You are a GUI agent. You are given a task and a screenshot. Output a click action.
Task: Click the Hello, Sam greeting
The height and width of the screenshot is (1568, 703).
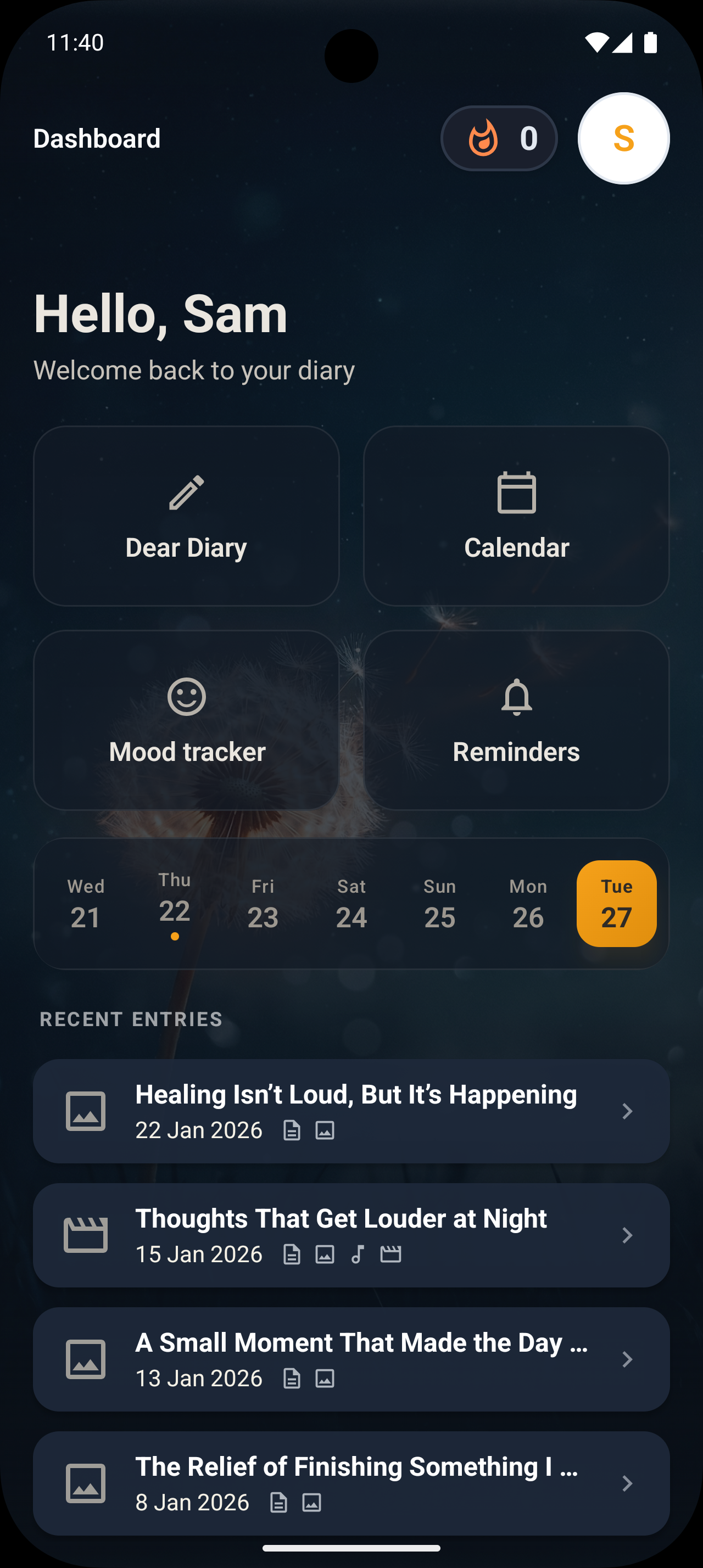tap(159, 314)
